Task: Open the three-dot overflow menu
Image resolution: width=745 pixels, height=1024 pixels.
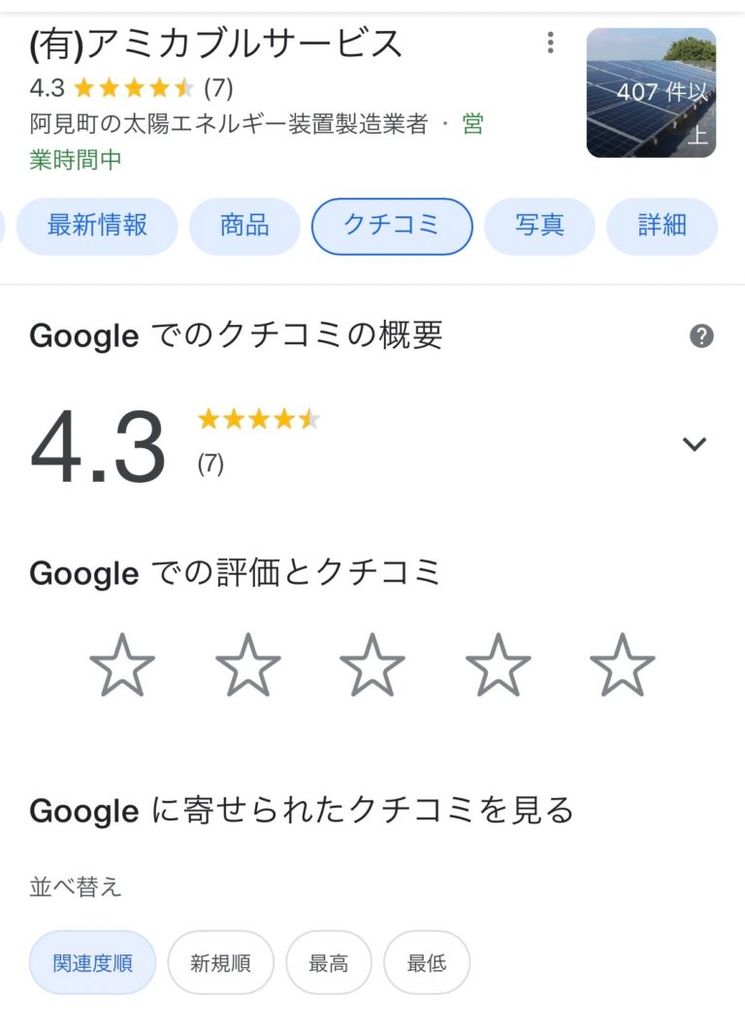Action: tap(550, 43)
